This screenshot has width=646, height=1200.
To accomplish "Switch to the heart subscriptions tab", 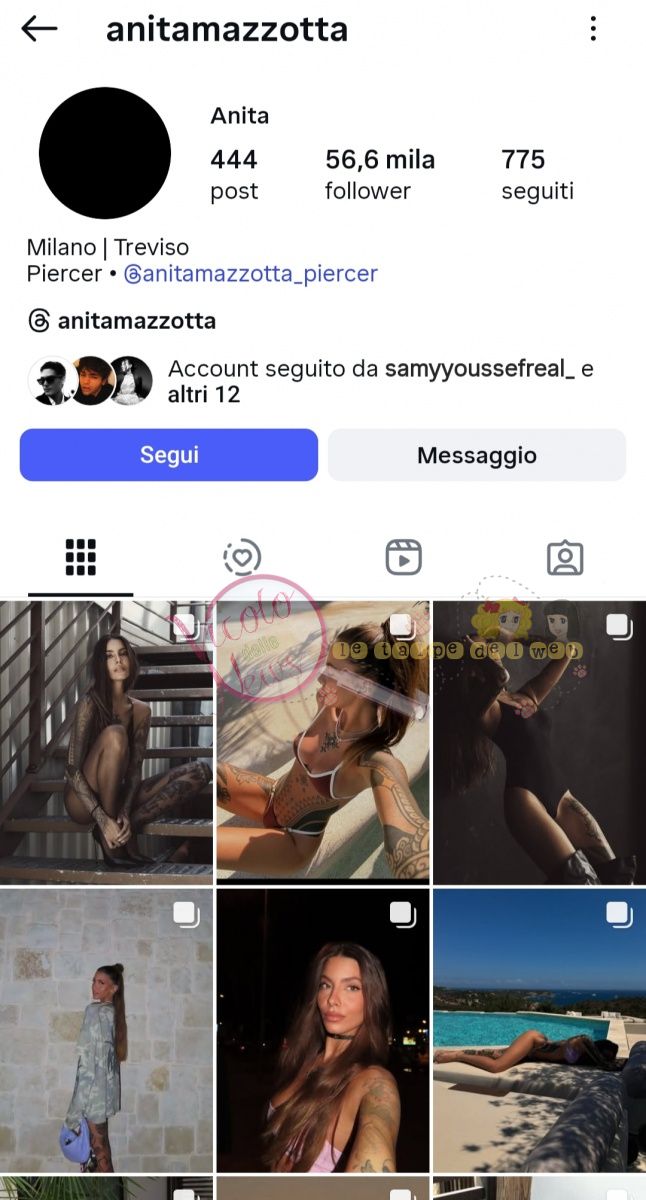I will pos(242,557).
